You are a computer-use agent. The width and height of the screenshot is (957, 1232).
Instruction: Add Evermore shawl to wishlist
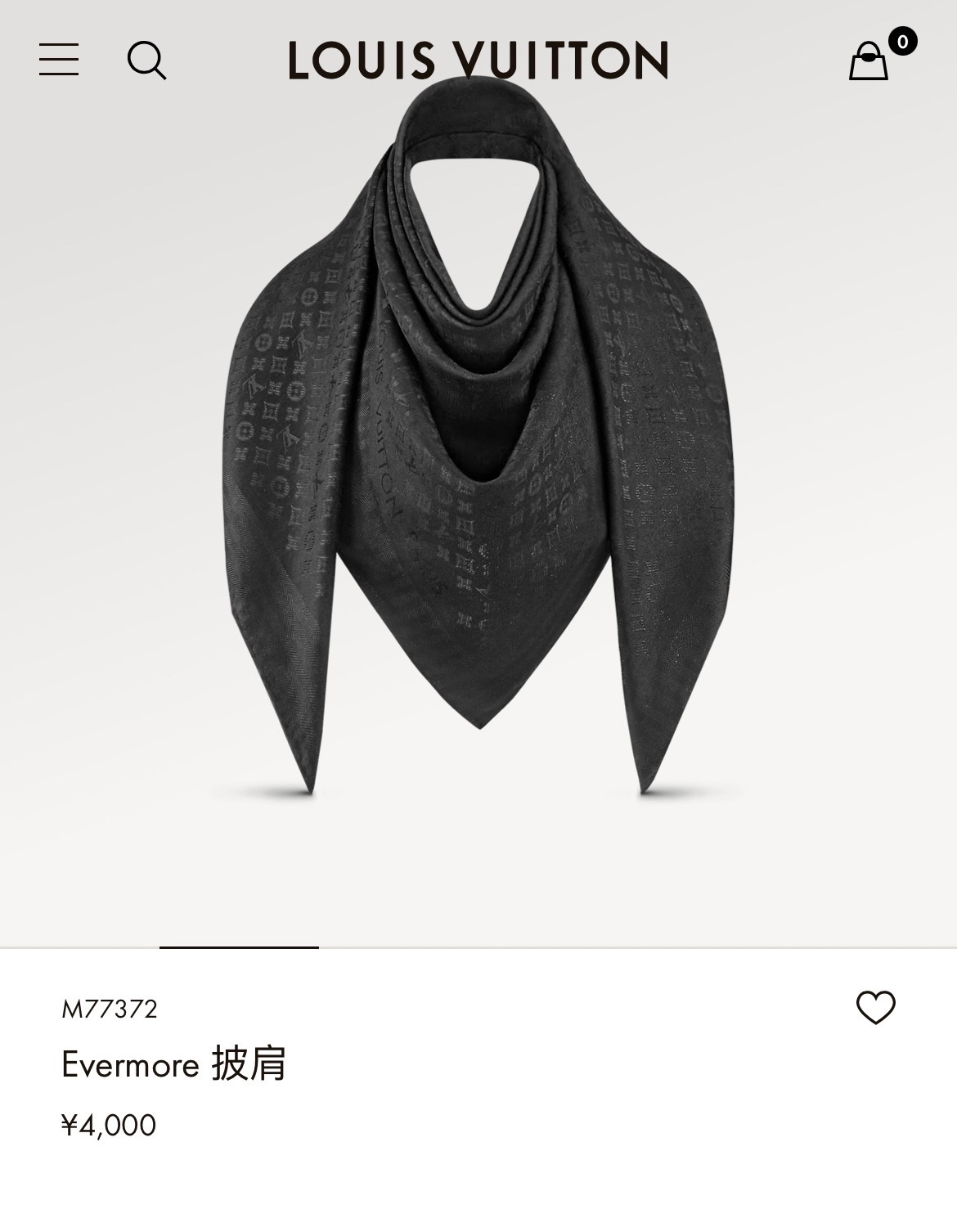coord(875,1007)
